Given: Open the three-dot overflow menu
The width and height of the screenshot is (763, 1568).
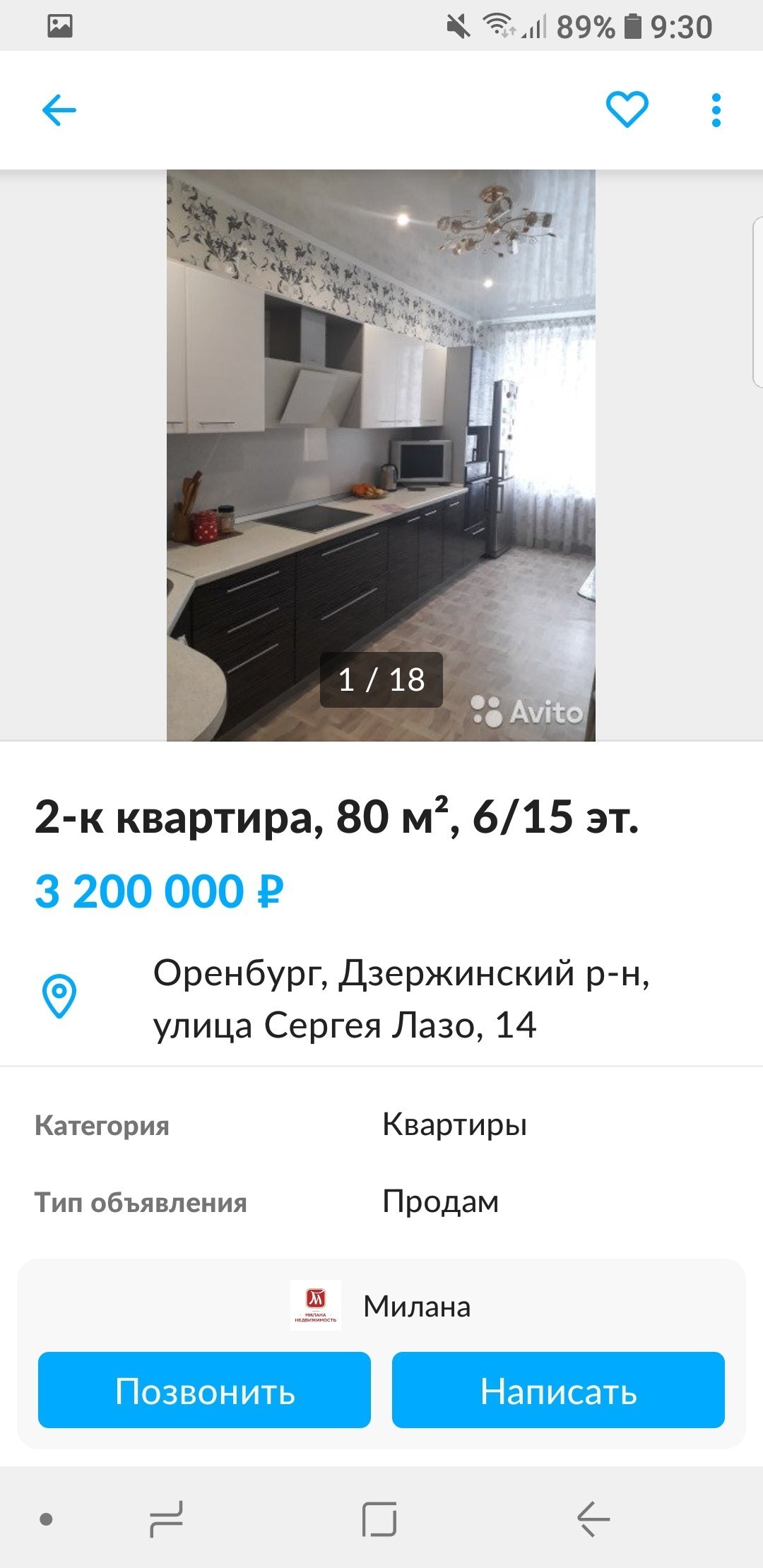Looking at the screenshot, I should coord(716,110).
